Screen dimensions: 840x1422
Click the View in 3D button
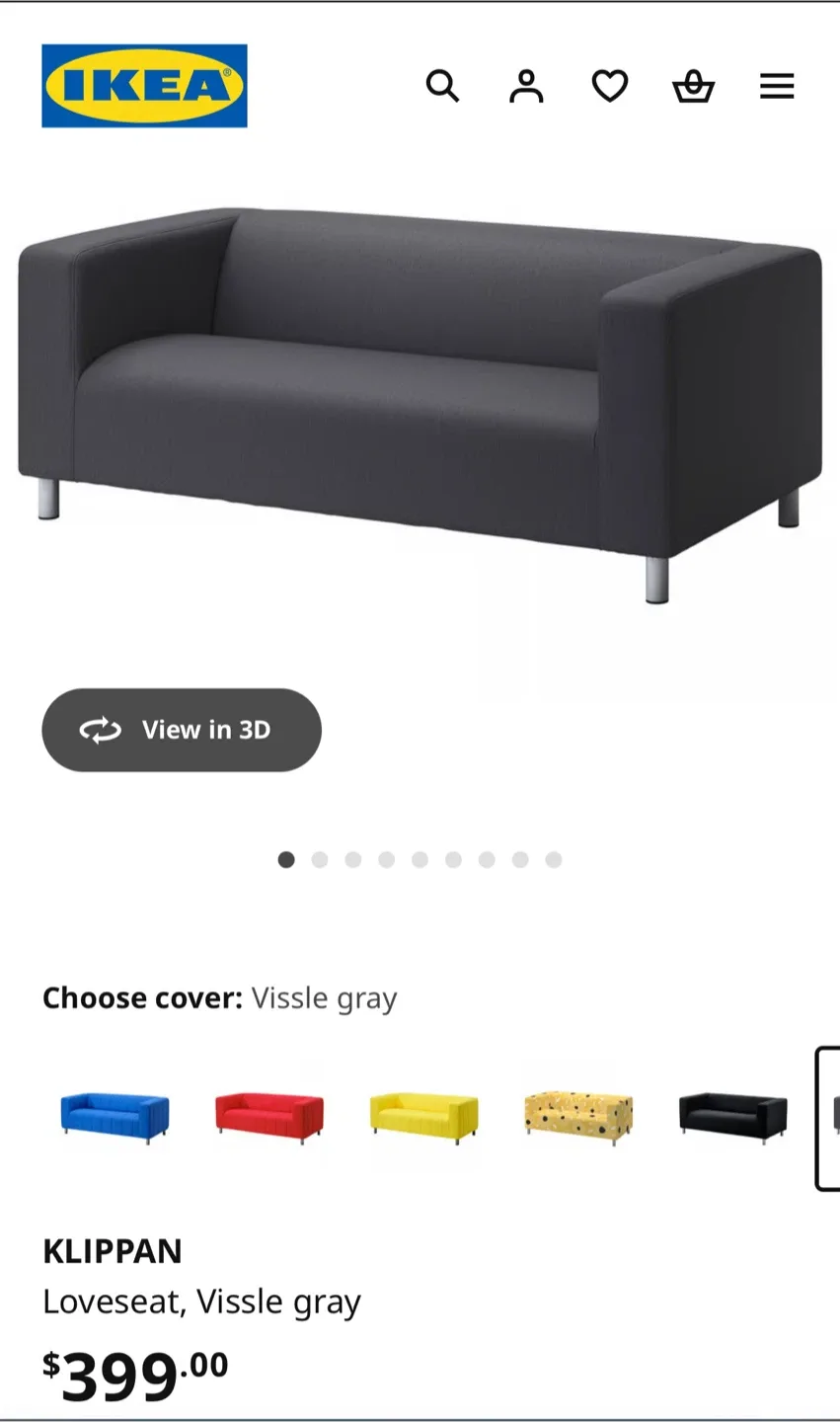(x=182, y=730)
